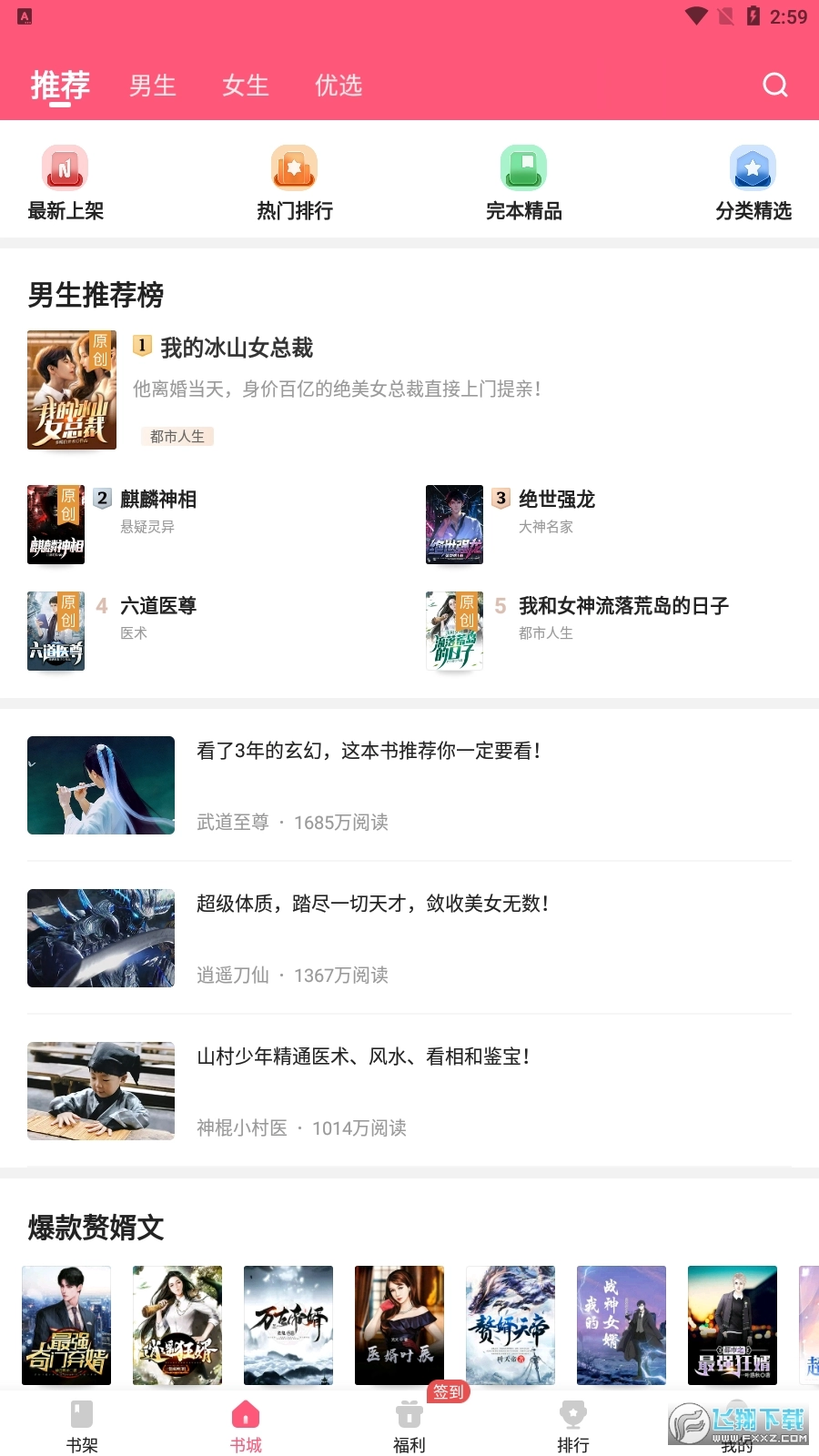Image resolution: width=819 pixels, height=1456 pixels.
Task: Open the search icon
Action: coord(774,85)
